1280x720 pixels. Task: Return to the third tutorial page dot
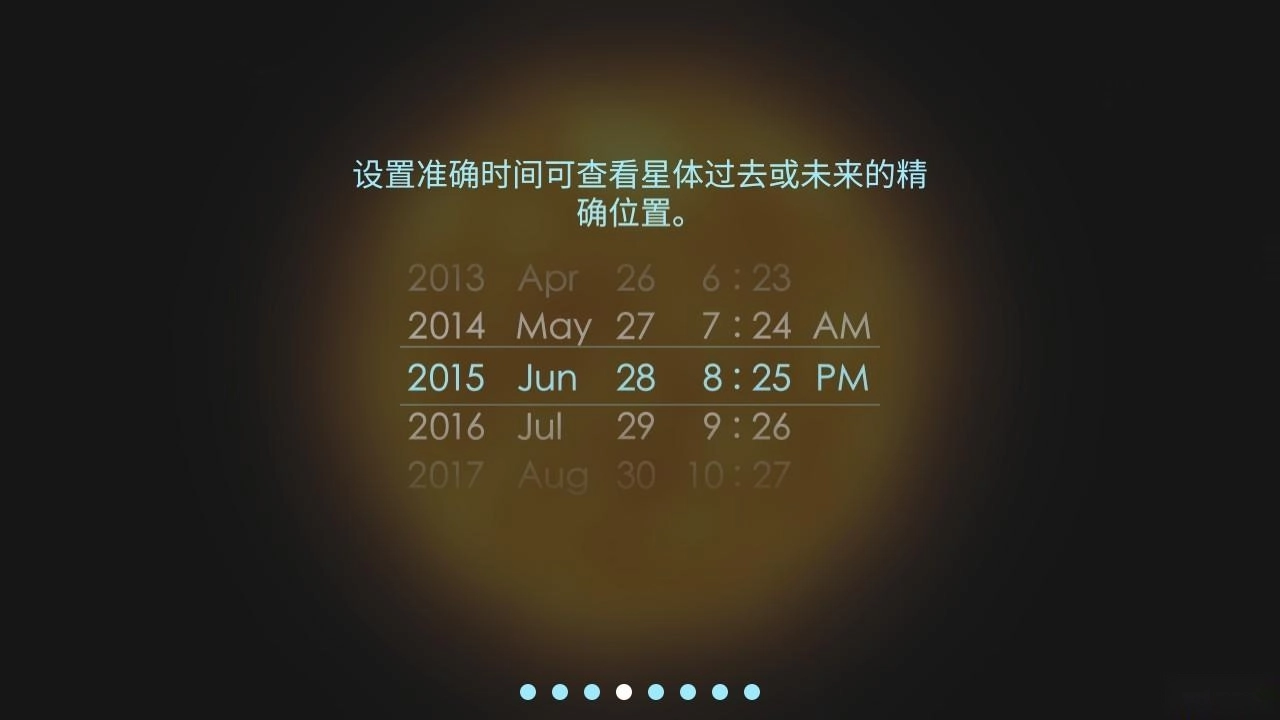tap(592, 692)
